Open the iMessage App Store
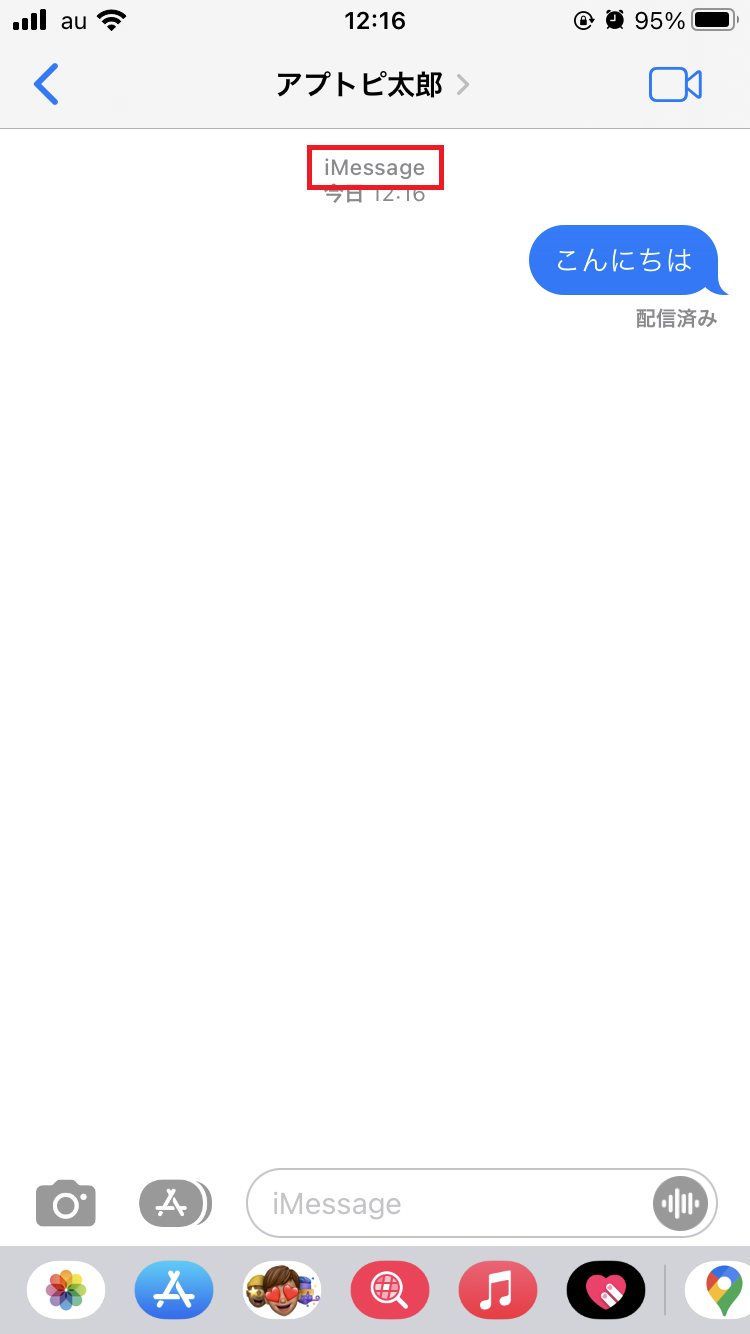Image resolution: width=750 pixels, height=1334 pixels. 174,1203
